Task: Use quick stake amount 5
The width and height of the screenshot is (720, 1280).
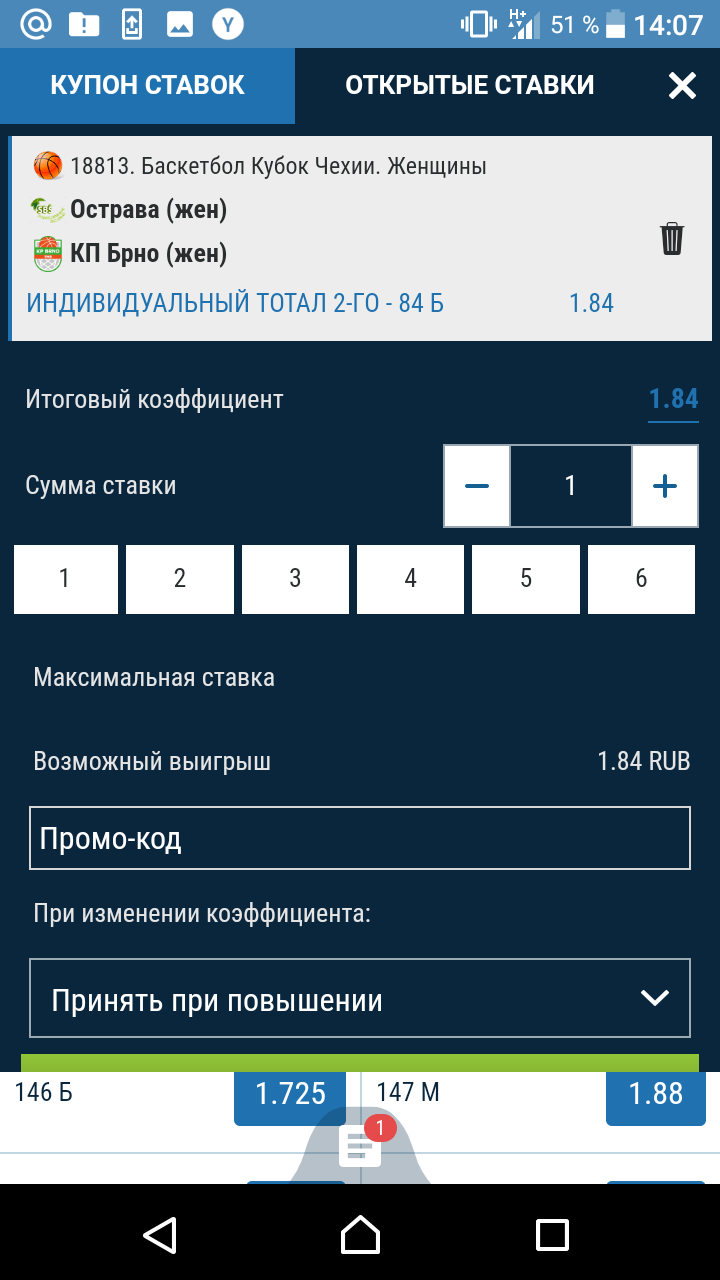Action: pos(526,579)
